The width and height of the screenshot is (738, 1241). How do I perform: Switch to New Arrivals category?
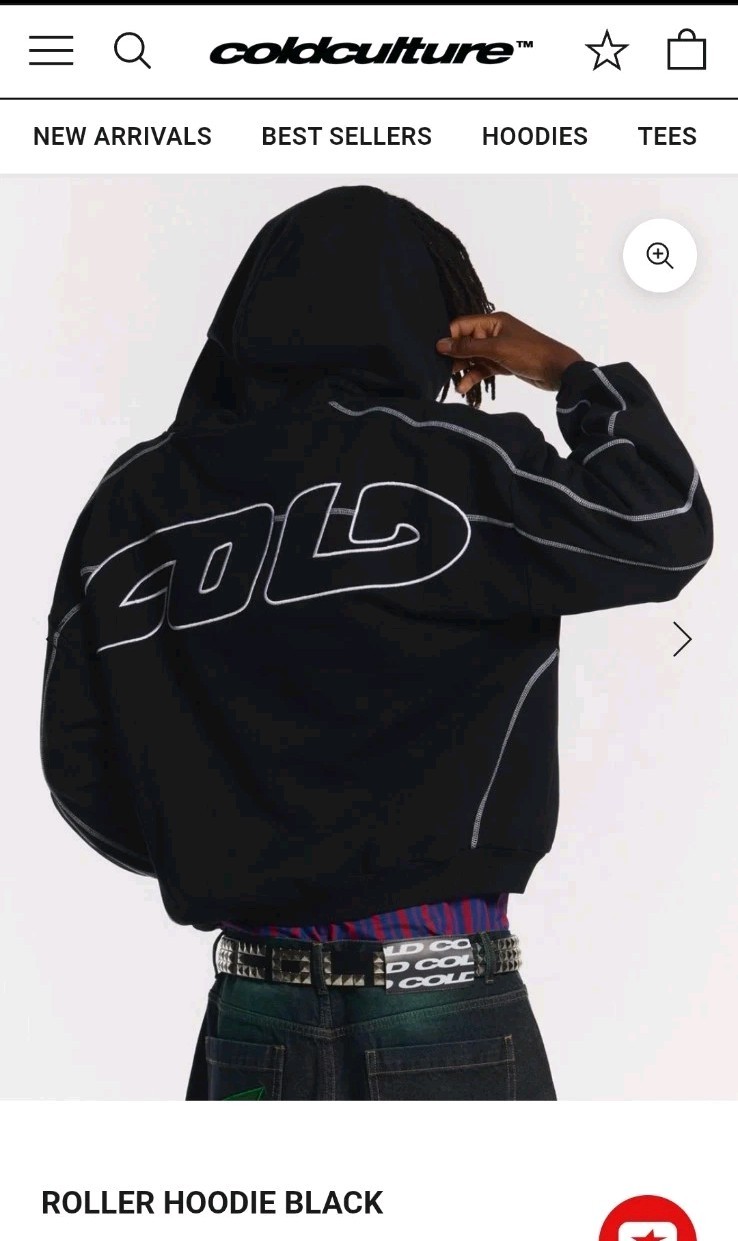(122, 136)
